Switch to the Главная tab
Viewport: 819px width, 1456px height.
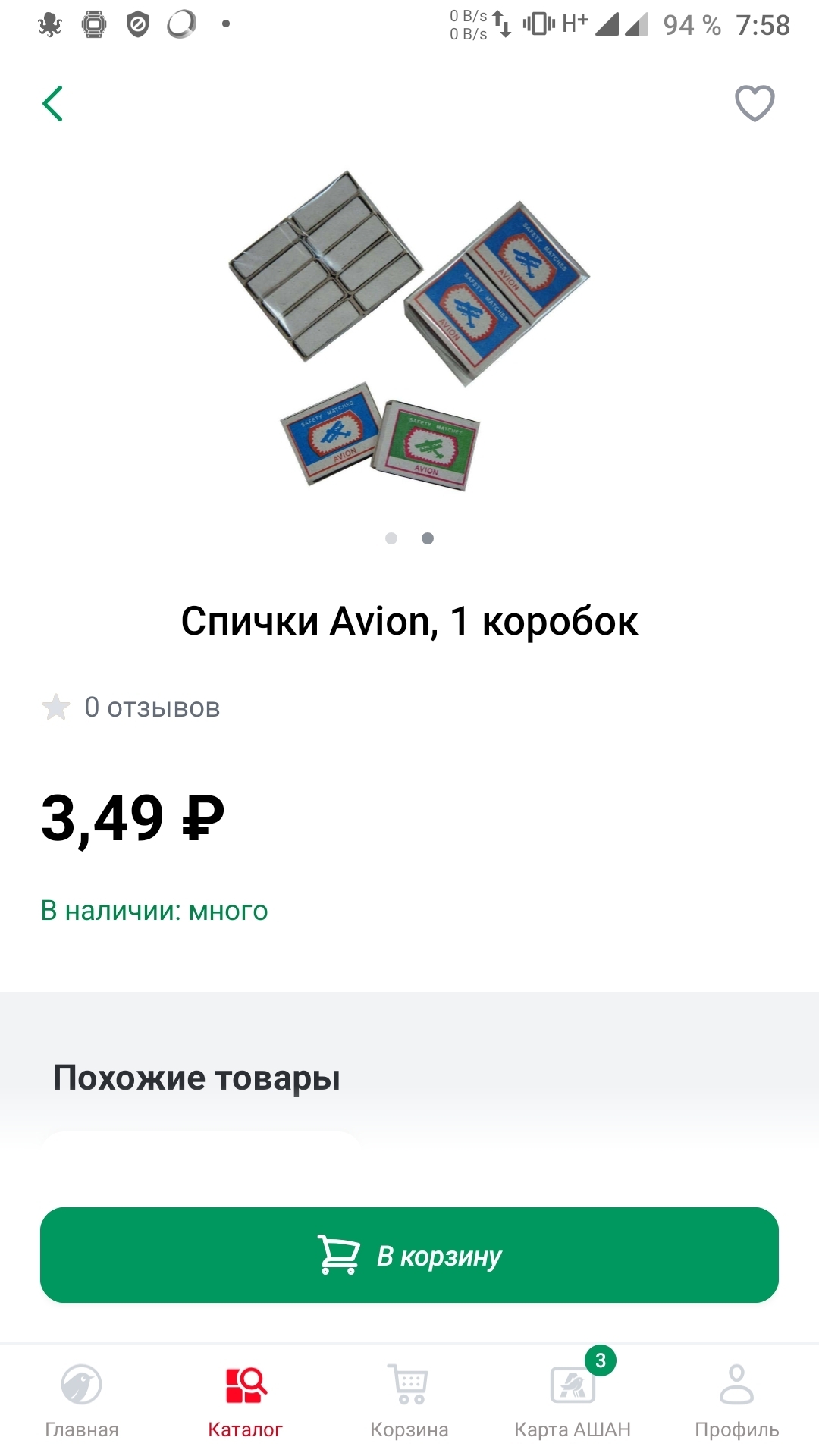click(x=82, y=1401)
